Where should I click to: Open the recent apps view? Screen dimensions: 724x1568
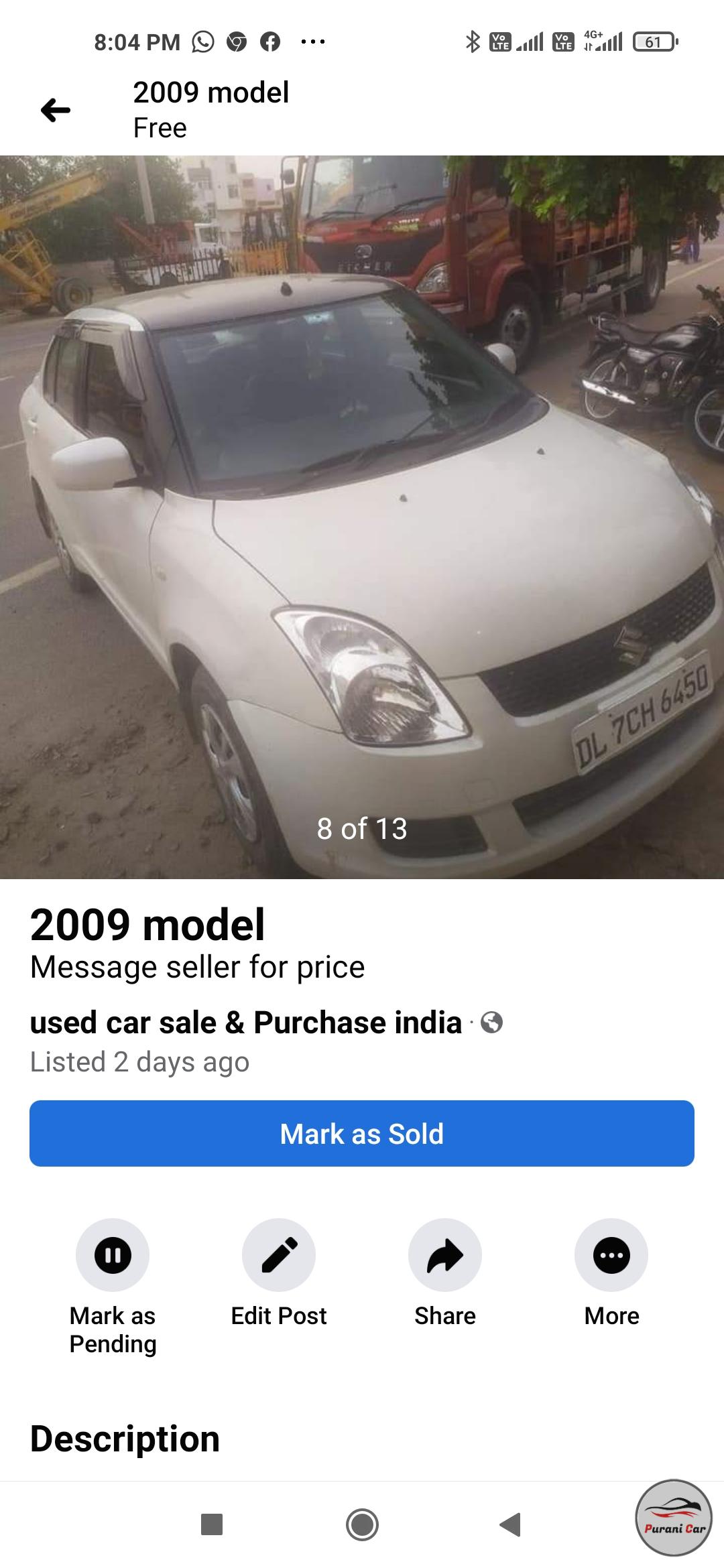point(212,1525)
